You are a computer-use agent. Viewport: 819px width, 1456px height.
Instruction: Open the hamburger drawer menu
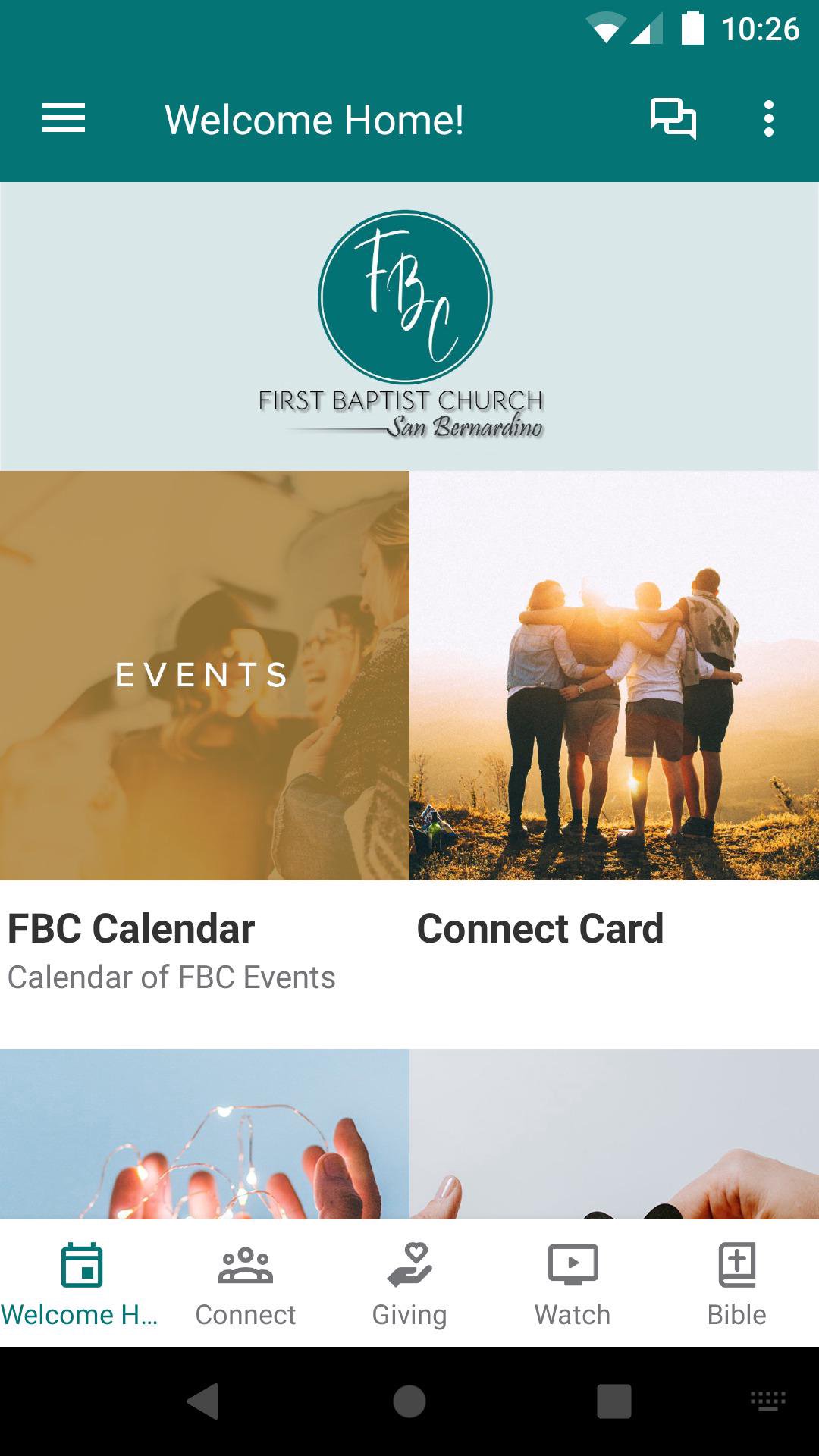coord(64,119)
